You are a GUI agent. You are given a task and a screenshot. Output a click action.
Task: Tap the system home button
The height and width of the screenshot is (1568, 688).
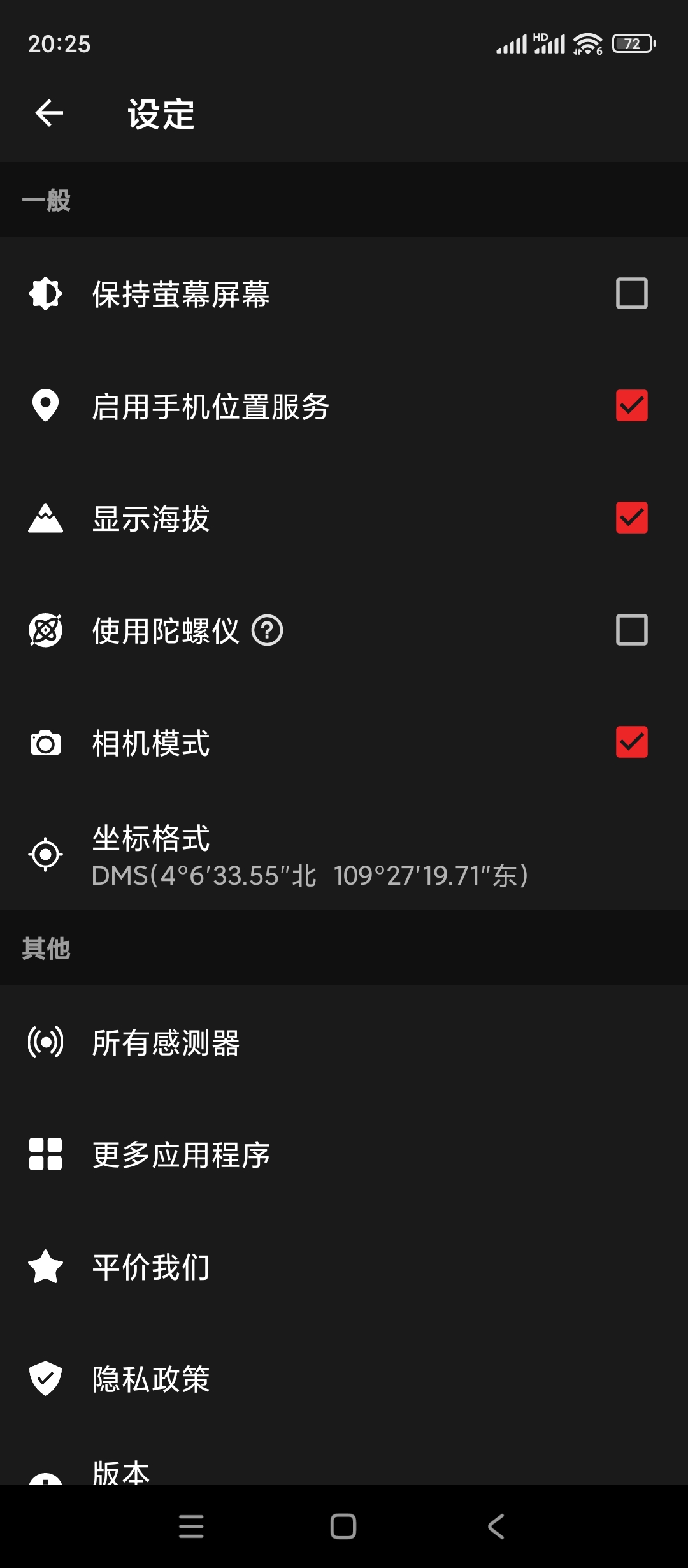(343, 1527)
